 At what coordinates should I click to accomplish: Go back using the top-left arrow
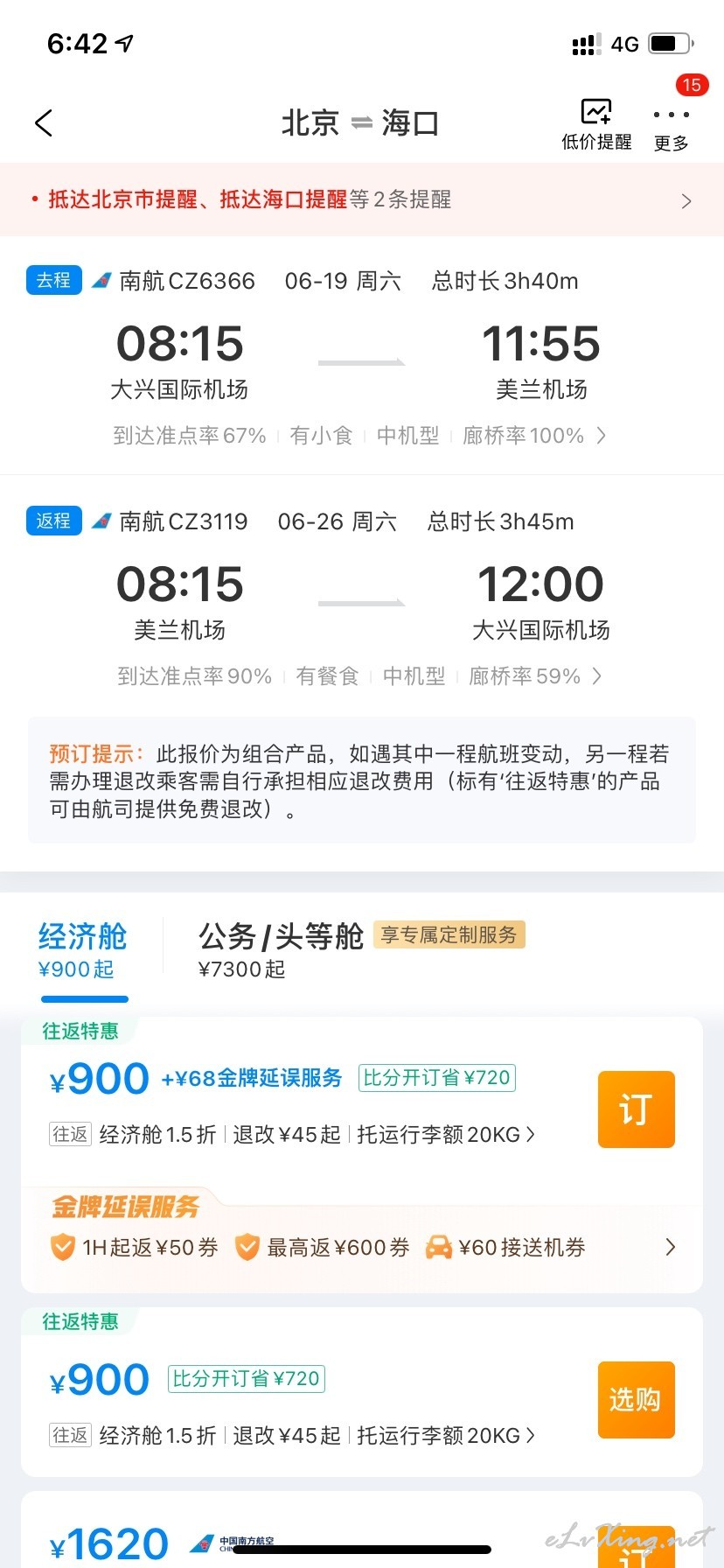pos(44,123)
